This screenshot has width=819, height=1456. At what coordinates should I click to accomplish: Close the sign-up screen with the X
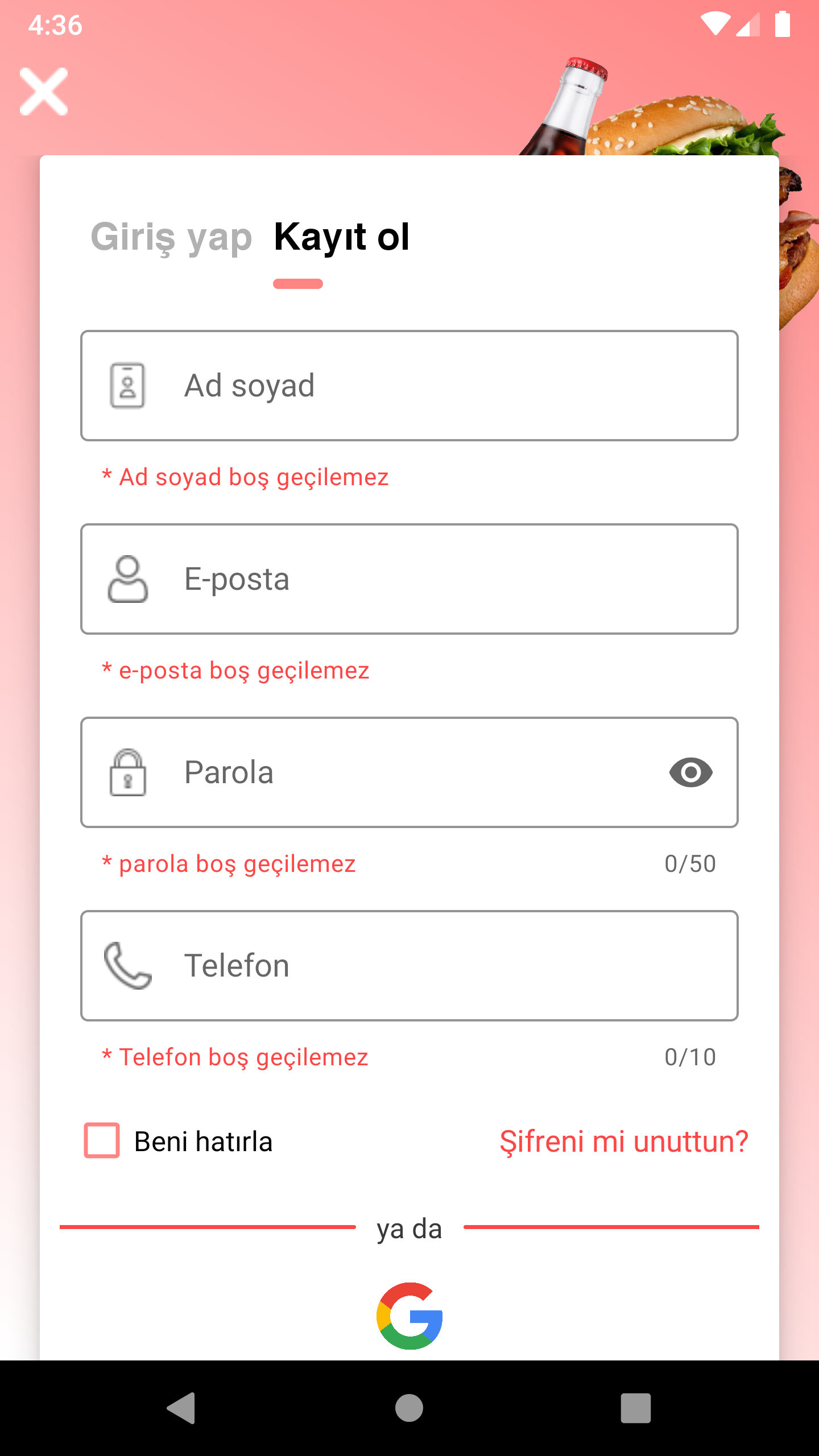pyautogui.click(x=44, y=92)
